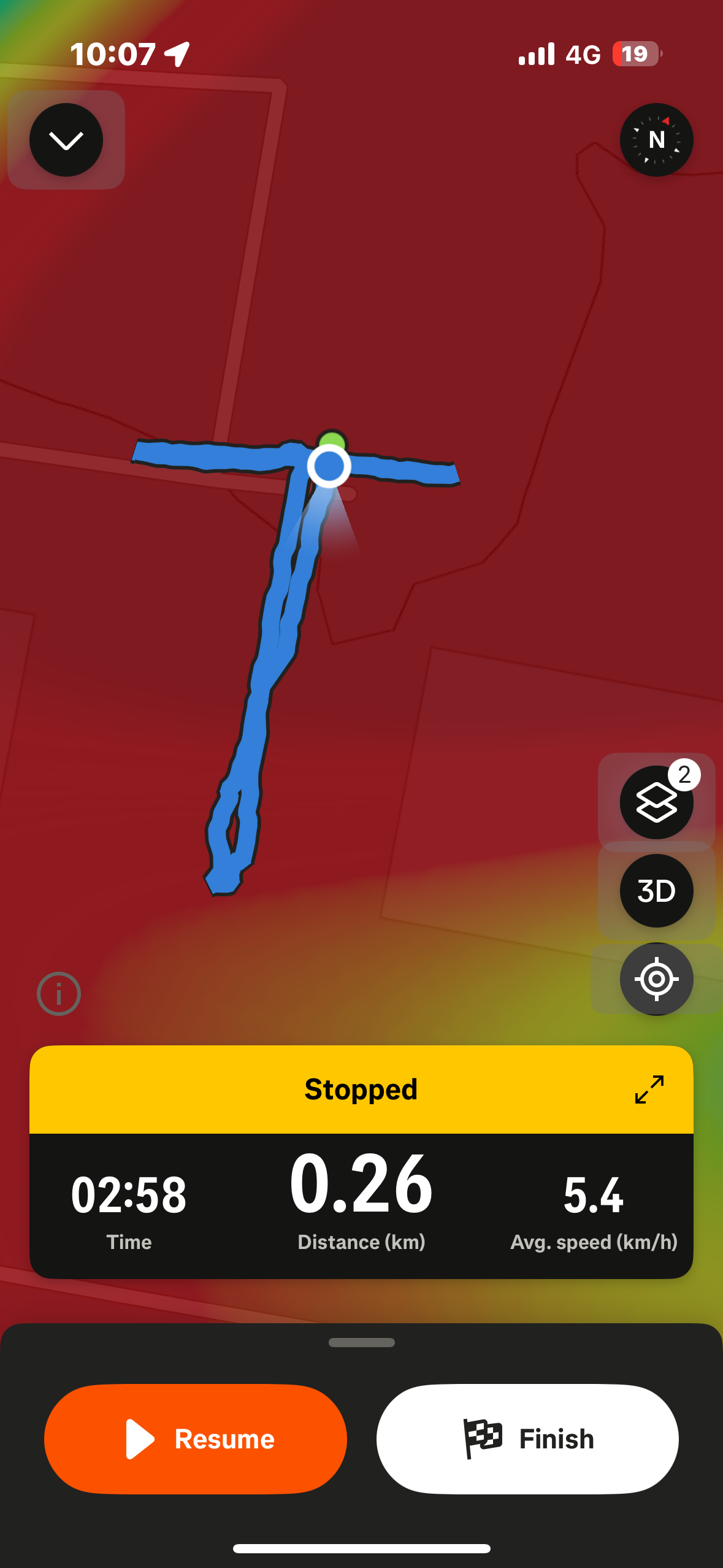The width and height of the screenshot is (723, 1568).
Task: Reset map orientation with the compass
Action: point(656,140)
